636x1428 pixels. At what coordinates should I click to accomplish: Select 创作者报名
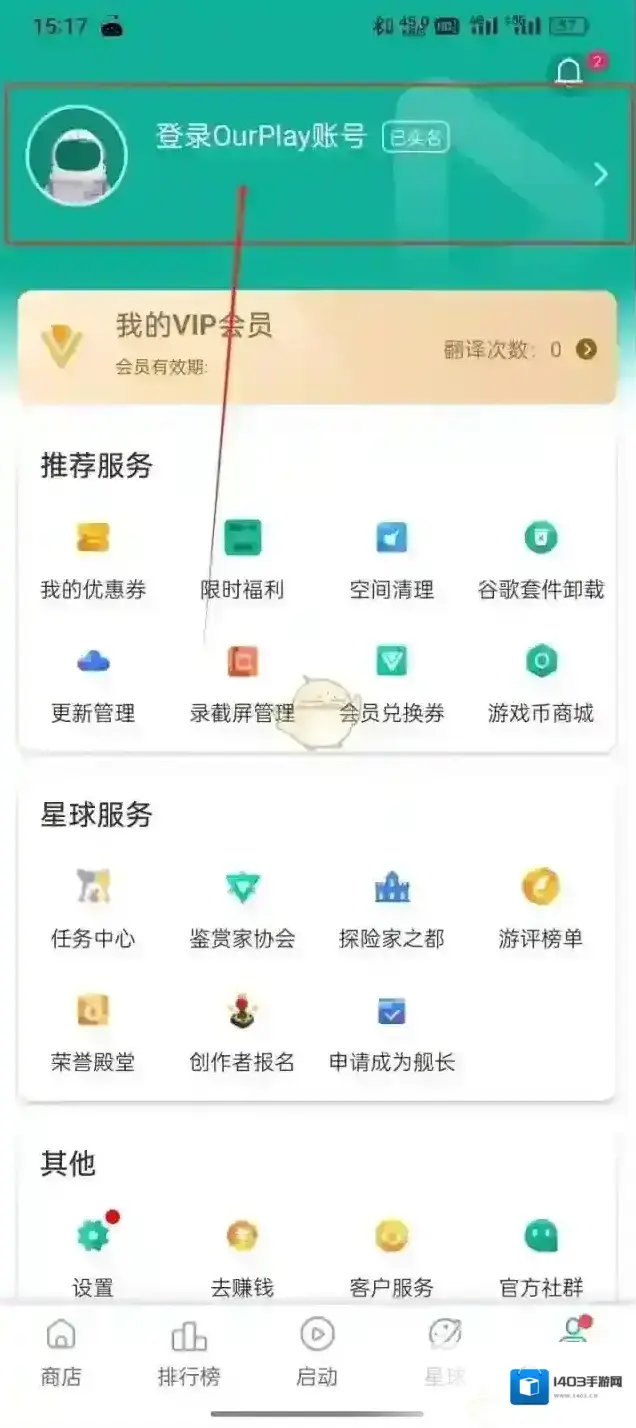tap(242, 1034)
